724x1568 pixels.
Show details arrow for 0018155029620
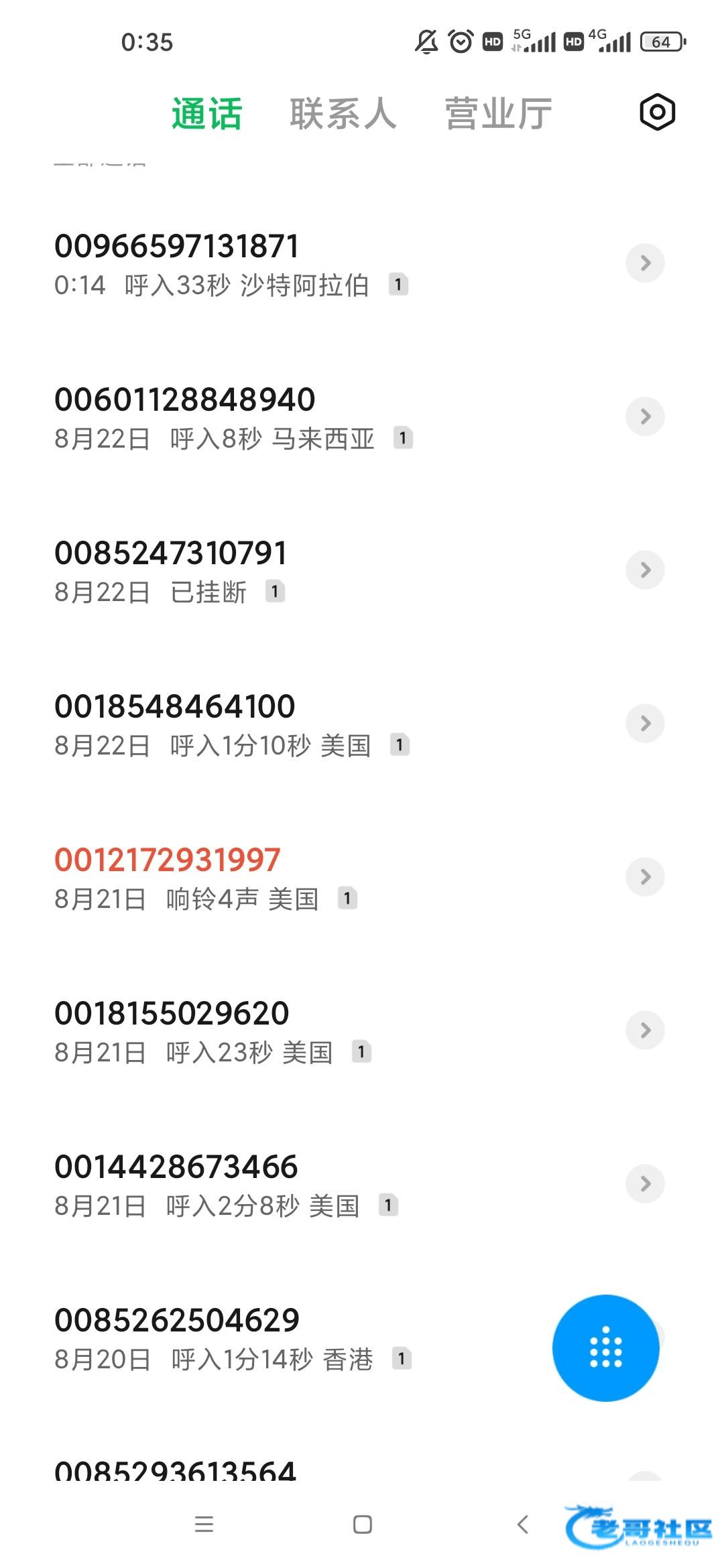point(645,1031)
